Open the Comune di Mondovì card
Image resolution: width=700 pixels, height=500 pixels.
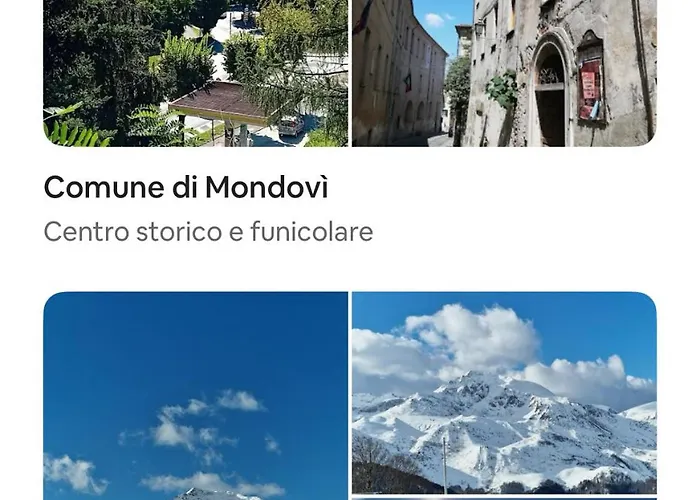186,188
